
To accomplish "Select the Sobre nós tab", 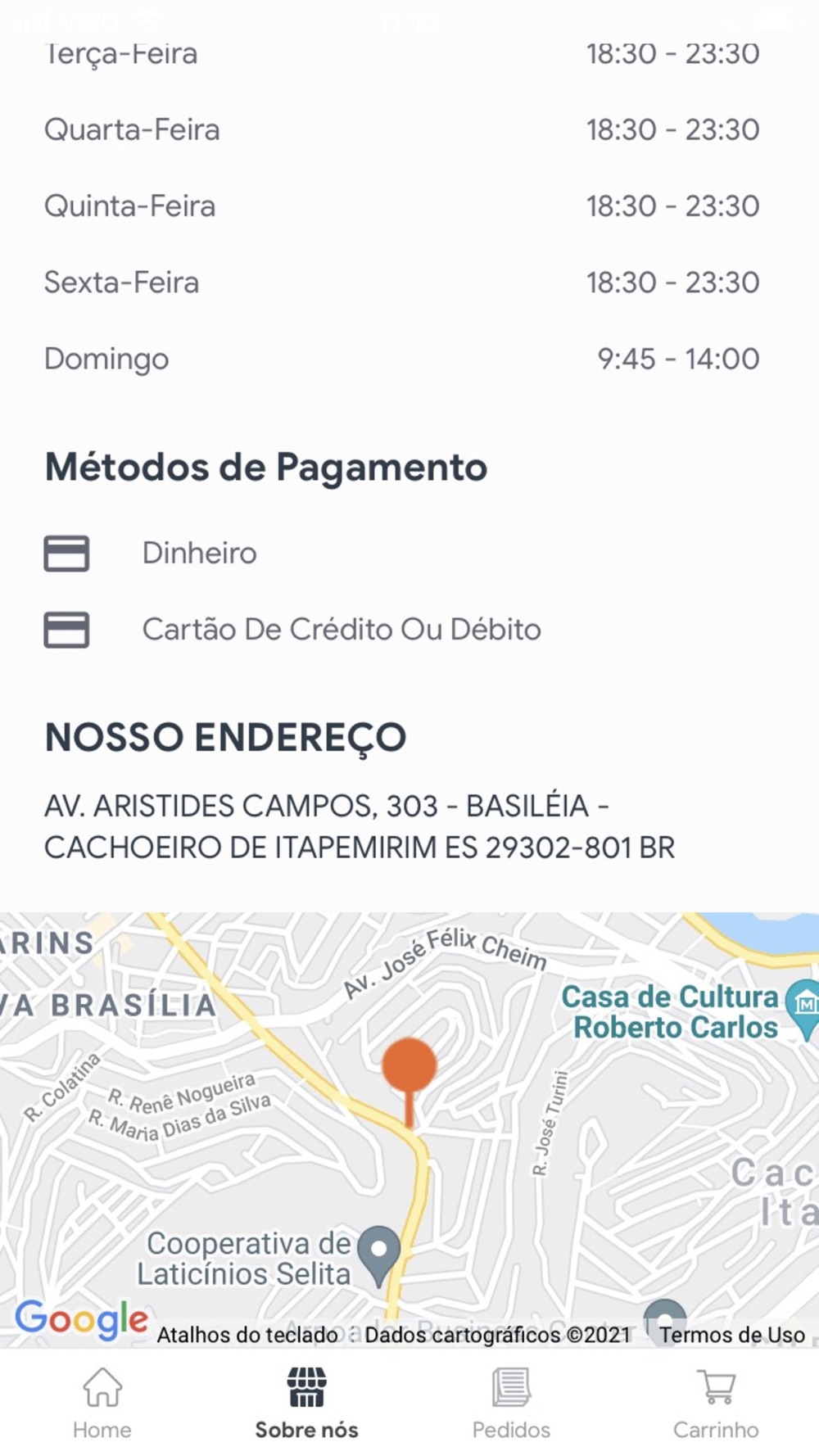I will 306,1404.
